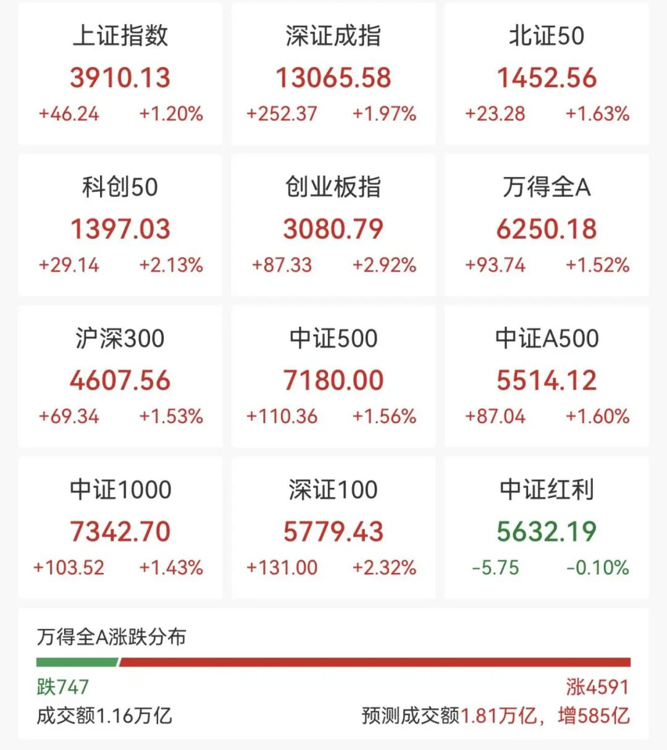
Task: Select the 中证A500 index card
Action: [x=546, y=378]
